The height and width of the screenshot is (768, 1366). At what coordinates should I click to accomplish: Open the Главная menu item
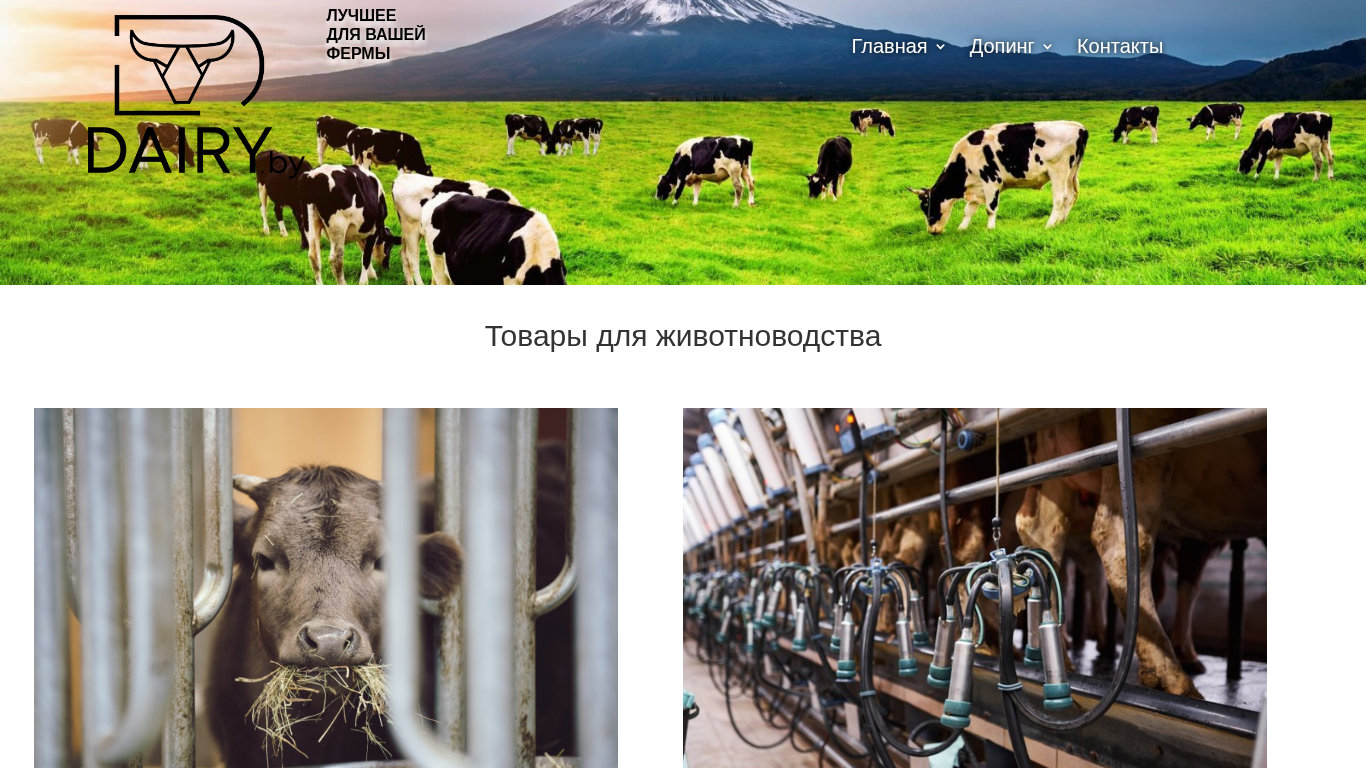pyautogui.click(x=889, y=47)
